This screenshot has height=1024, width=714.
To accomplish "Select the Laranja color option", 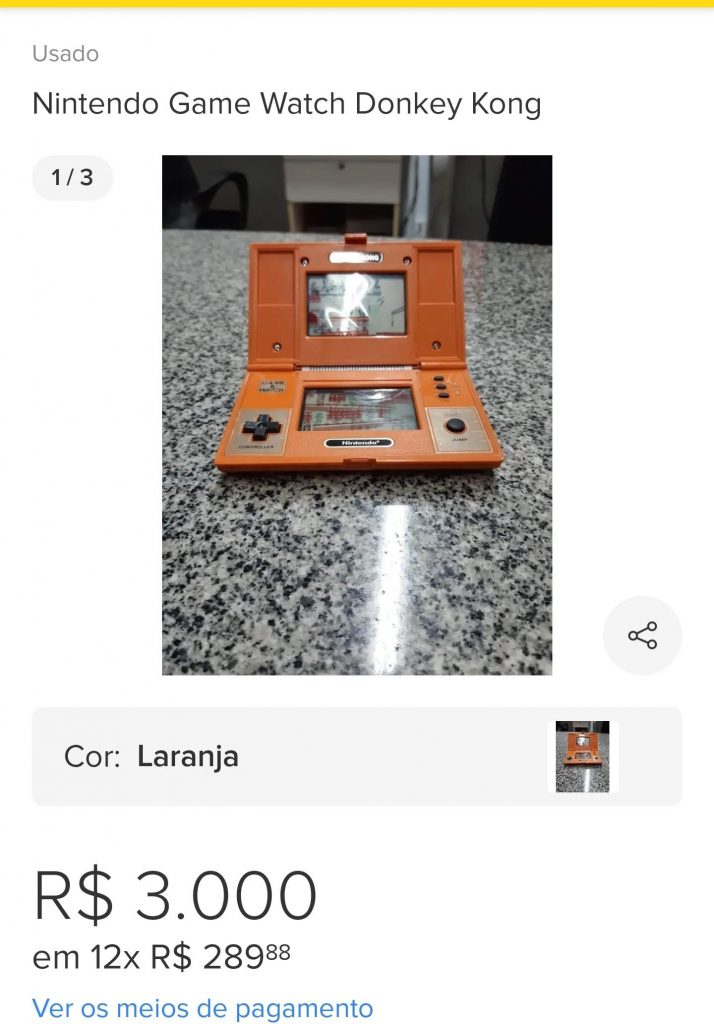I will pyautogui.click(x=583, y=757).
